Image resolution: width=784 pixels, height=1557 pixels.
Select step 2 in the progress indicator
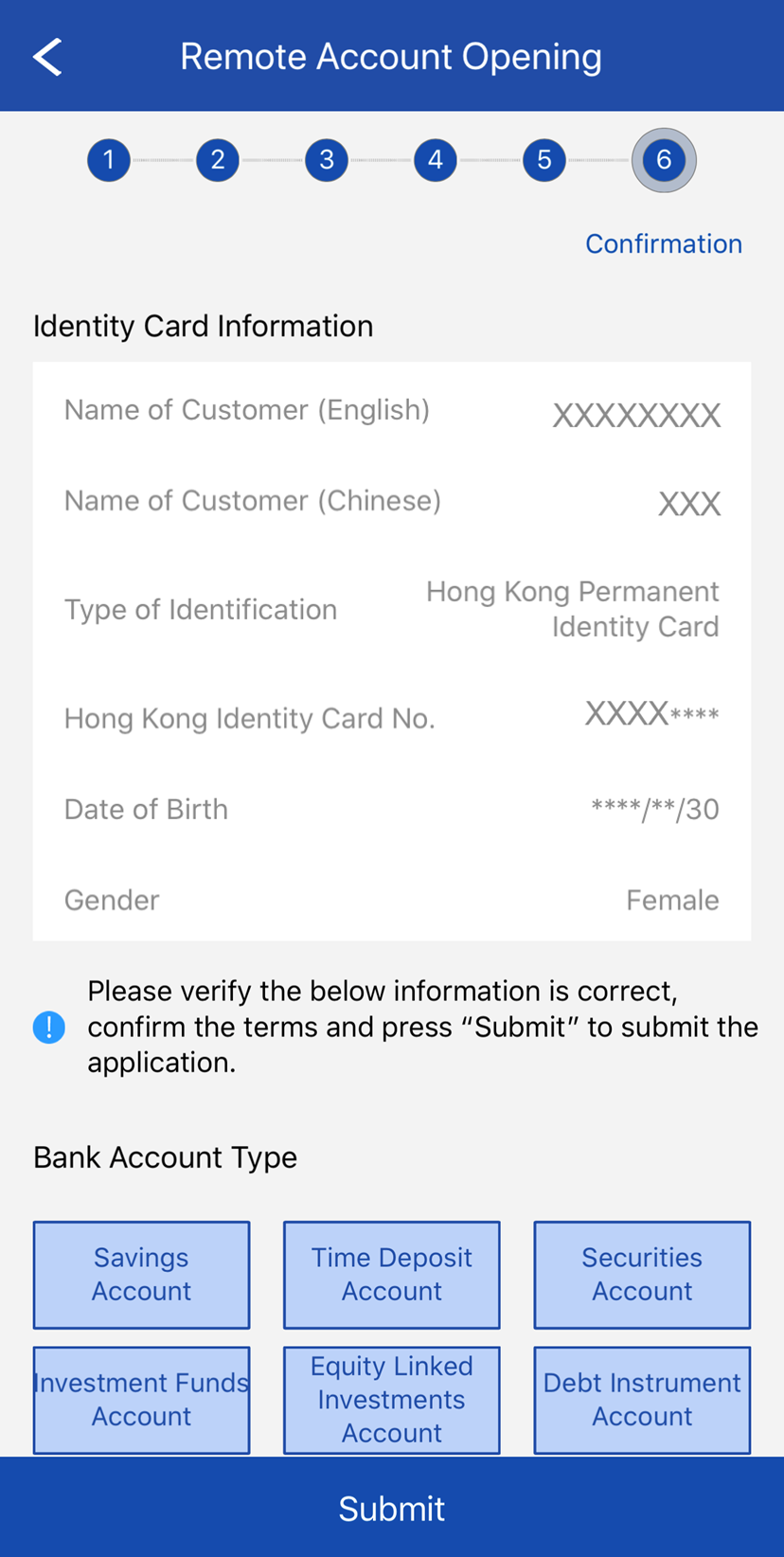tap(217, 159)
